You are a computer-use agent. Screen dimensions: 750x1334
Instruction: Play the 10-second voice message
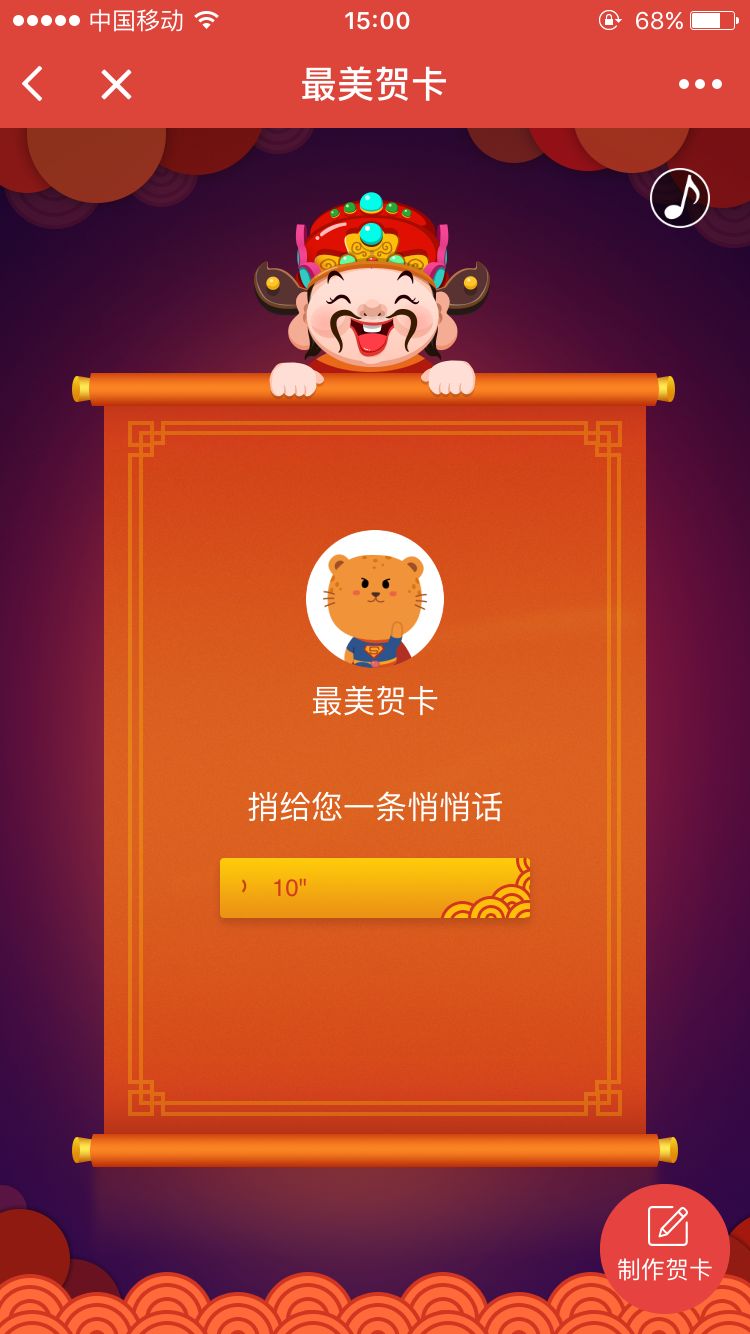tap(375, 888)
